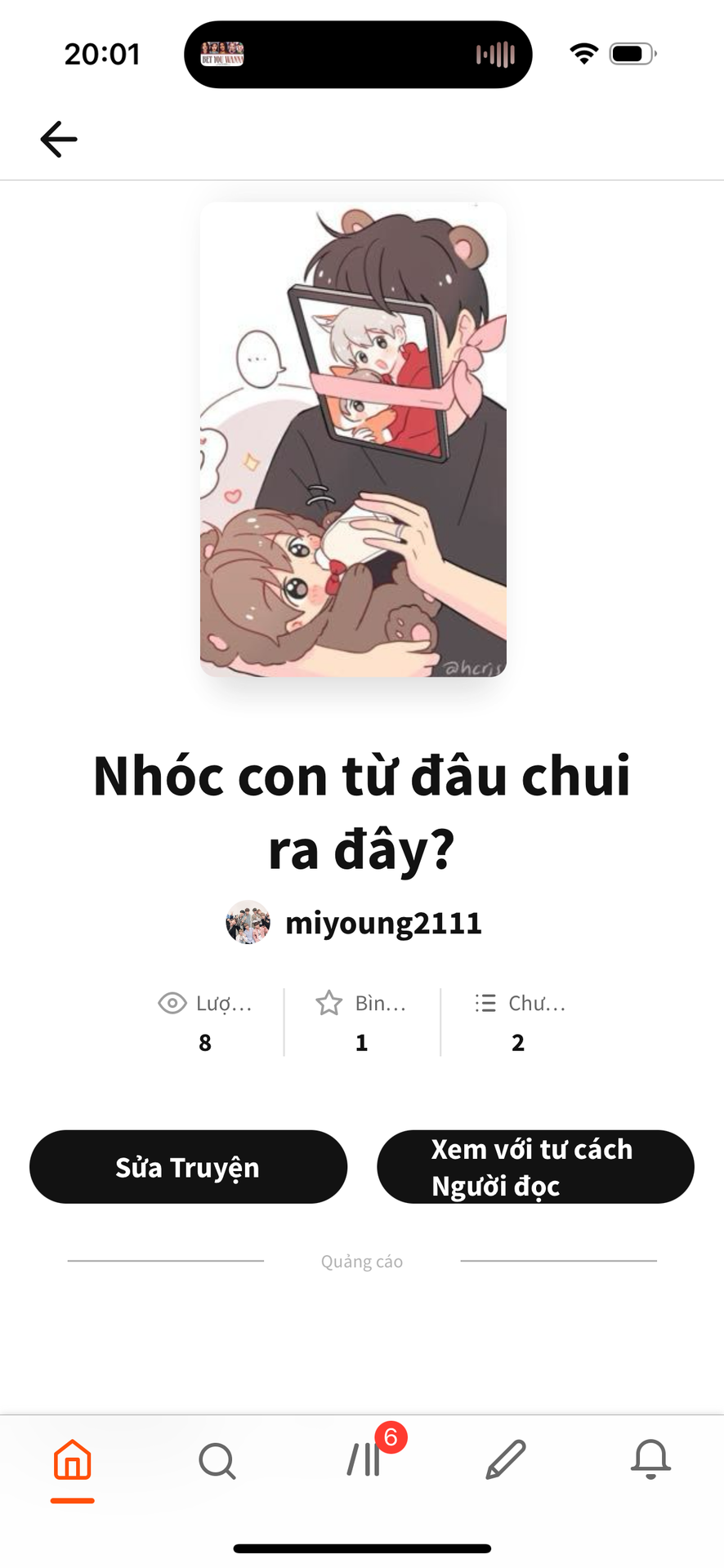
Task: Tap the Sửa Truyện button
Action: (x=188, y=1166)
